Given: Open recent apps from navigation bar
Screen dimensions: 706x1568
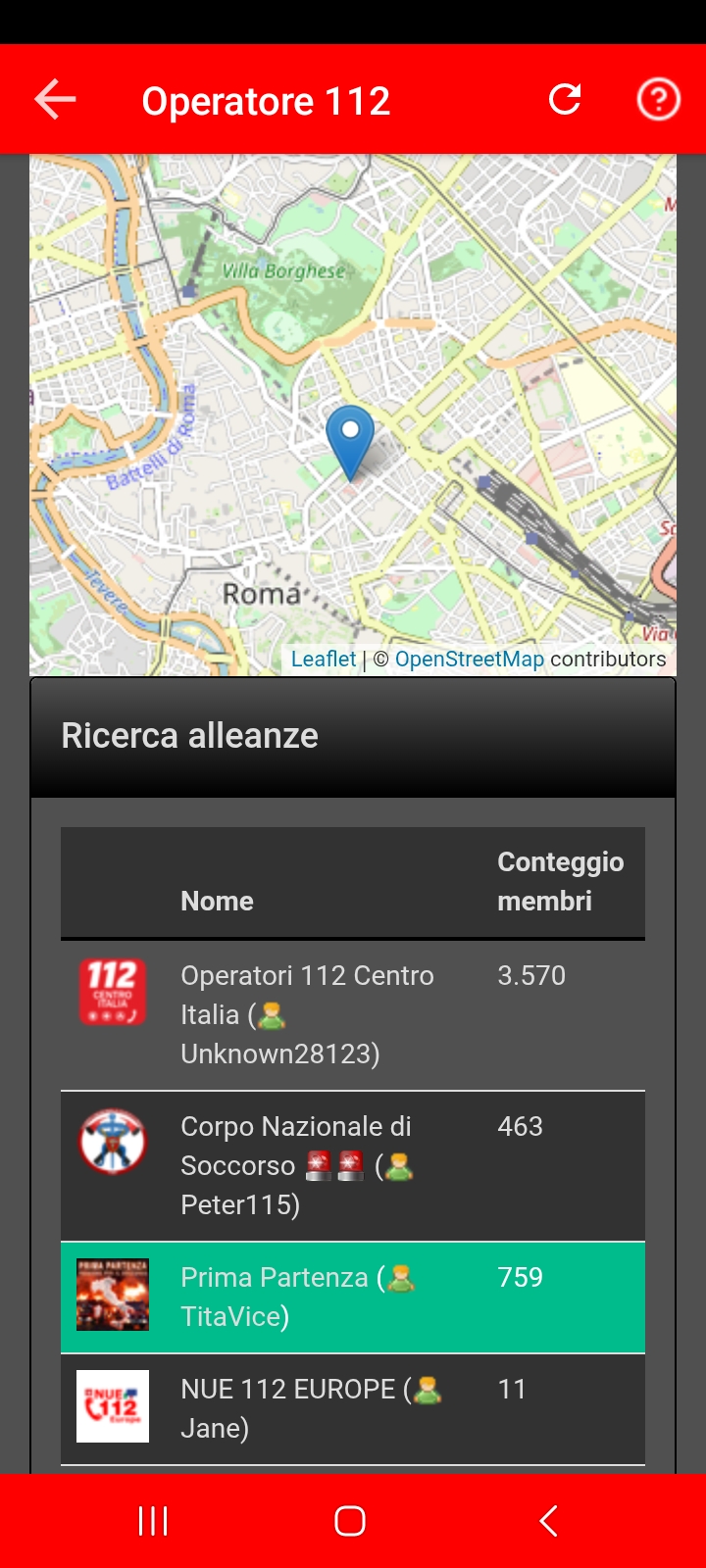Looking at the screenshot, I should [x=153, y=1521].
